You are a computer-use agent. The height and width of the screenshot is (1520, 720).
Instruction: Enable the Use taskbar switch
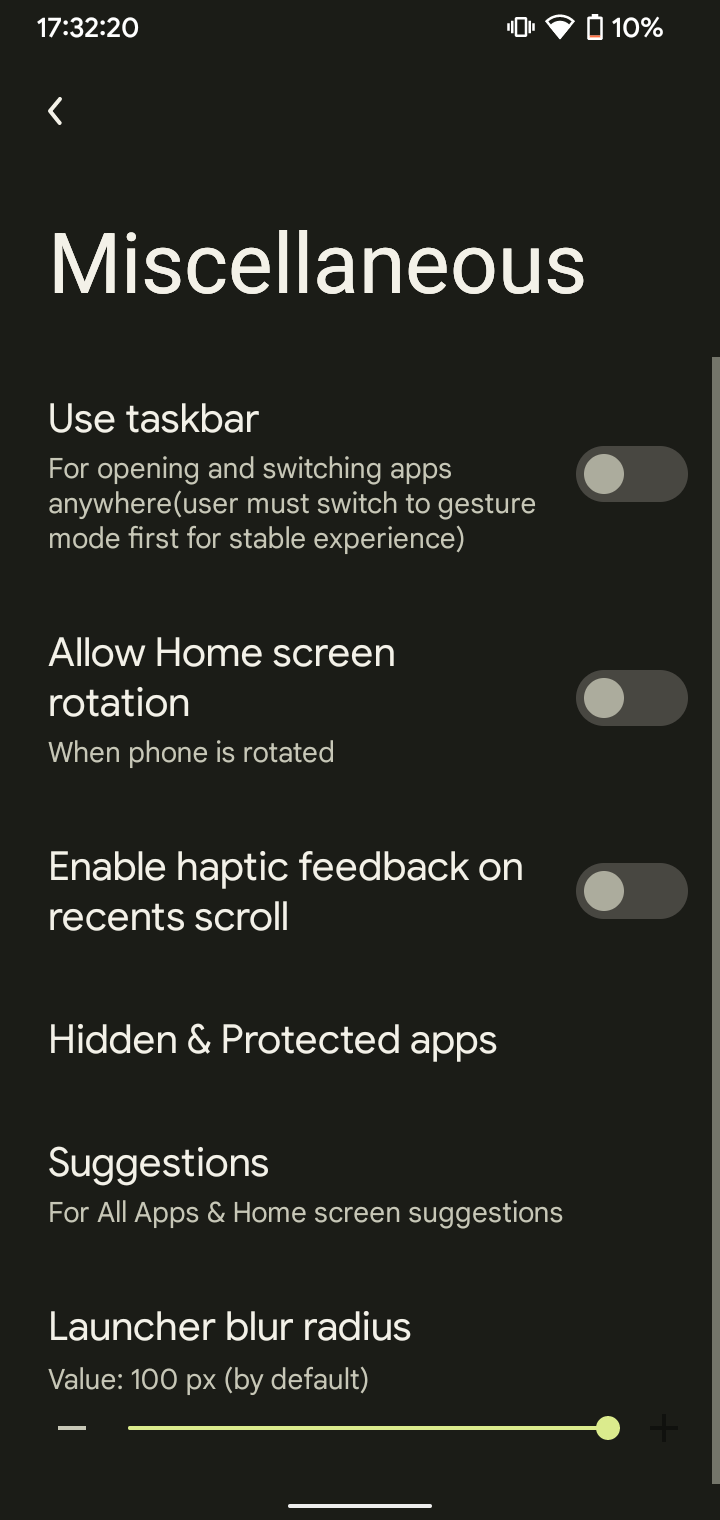pos(631,474)
